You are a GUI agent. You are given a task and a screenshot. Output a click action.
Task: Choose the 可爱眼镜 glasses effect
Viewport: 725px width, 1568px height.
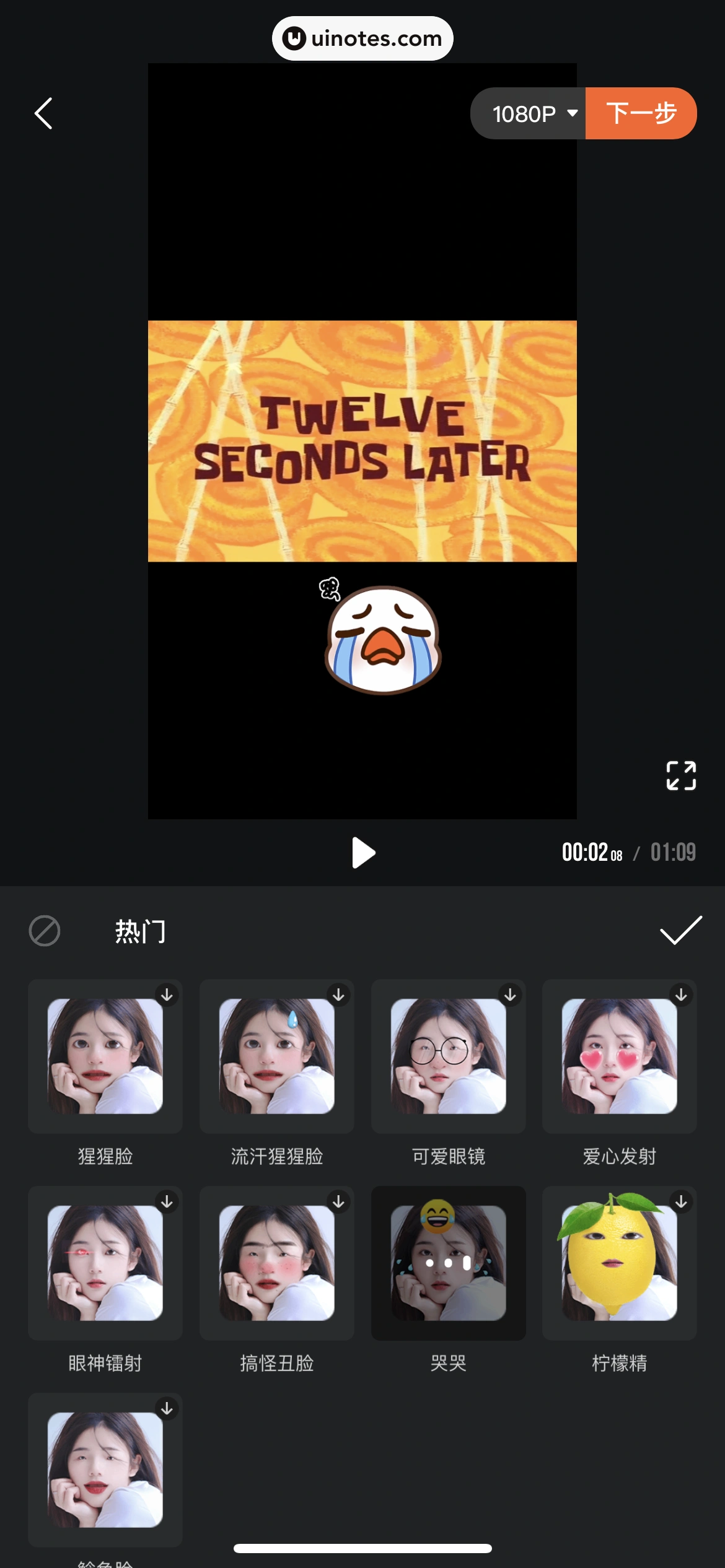coord(448,1056)
